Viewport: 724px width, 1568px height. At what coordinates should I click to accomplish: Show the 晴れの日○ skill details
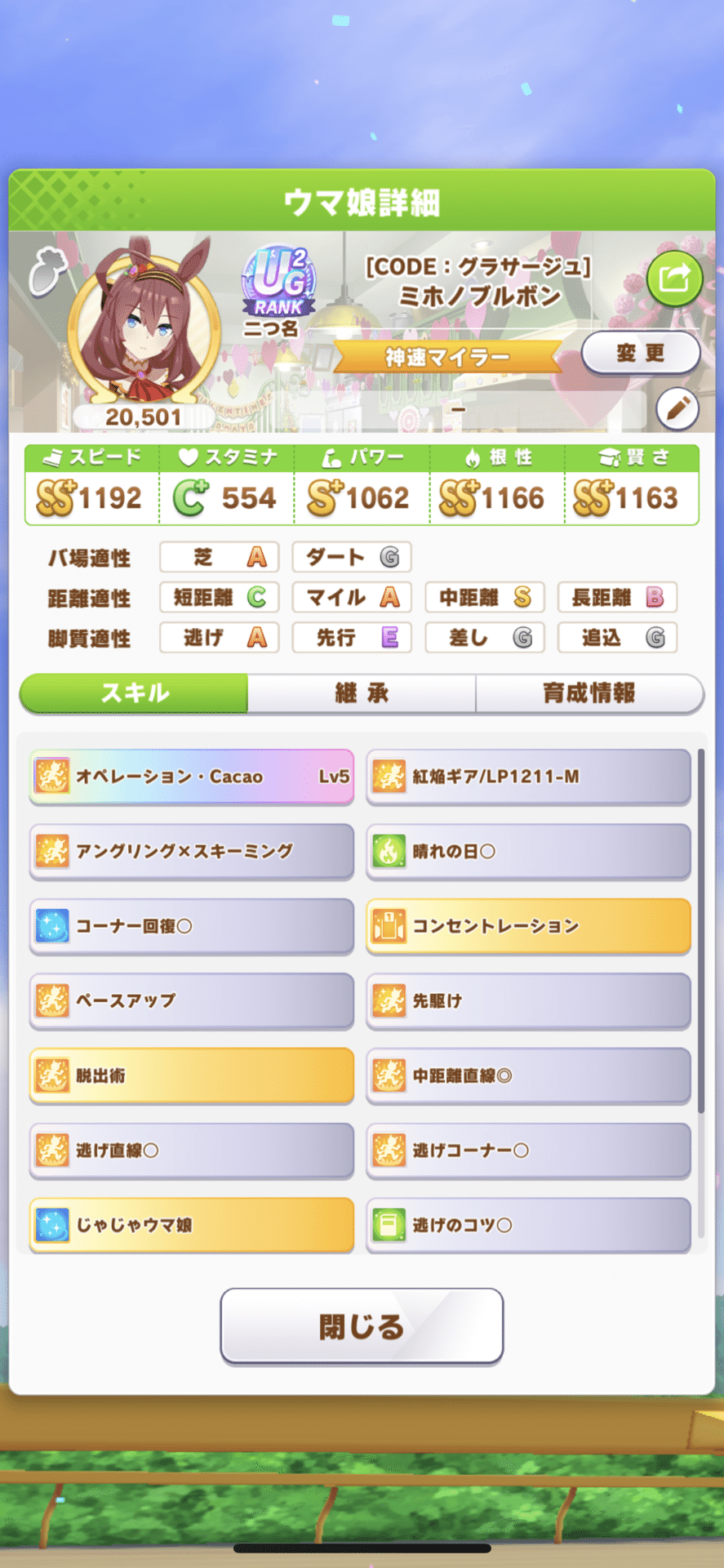528,851
